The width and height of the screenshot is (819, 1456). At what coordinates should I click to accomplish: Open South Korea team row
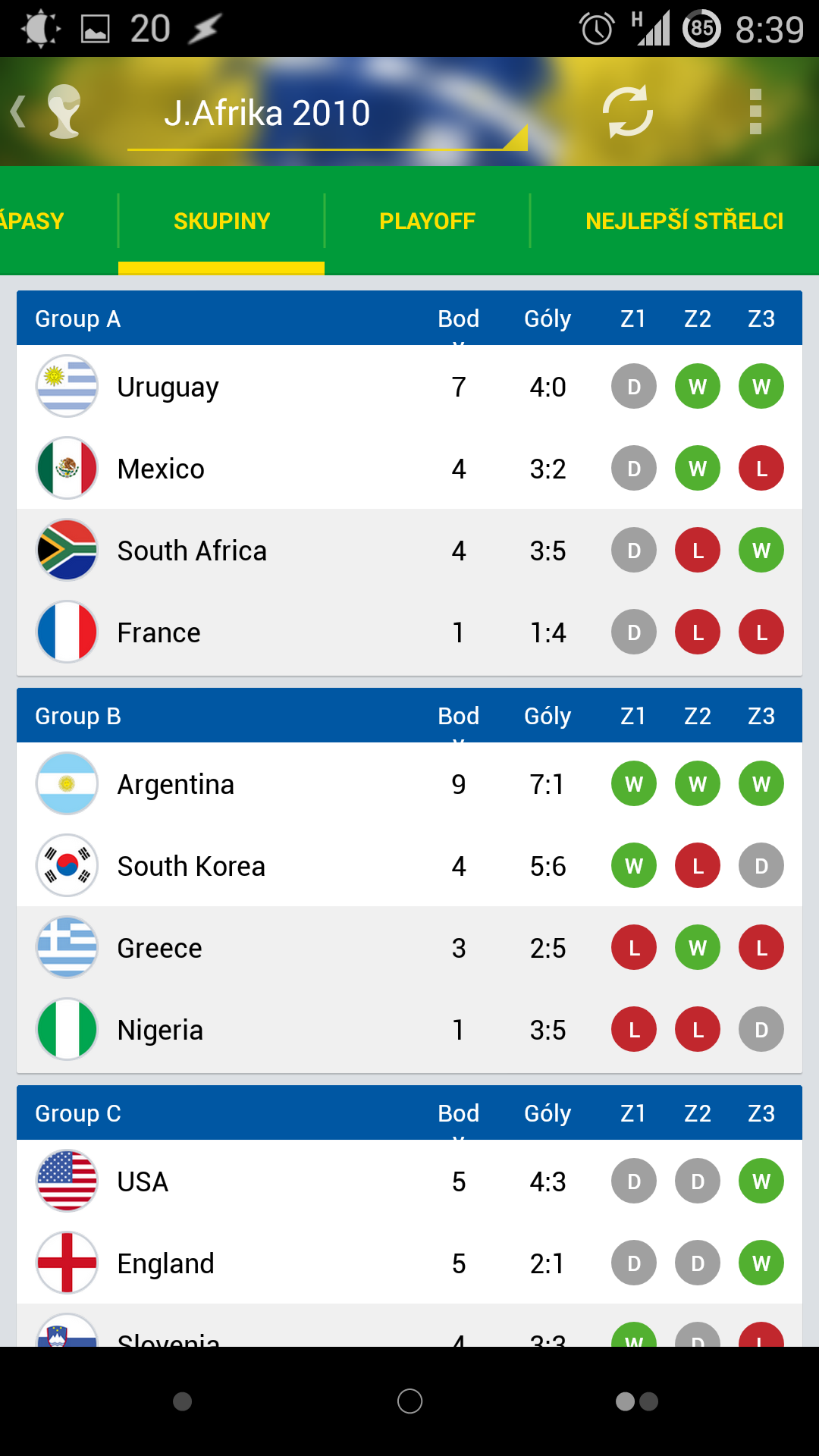pos(409,866)
